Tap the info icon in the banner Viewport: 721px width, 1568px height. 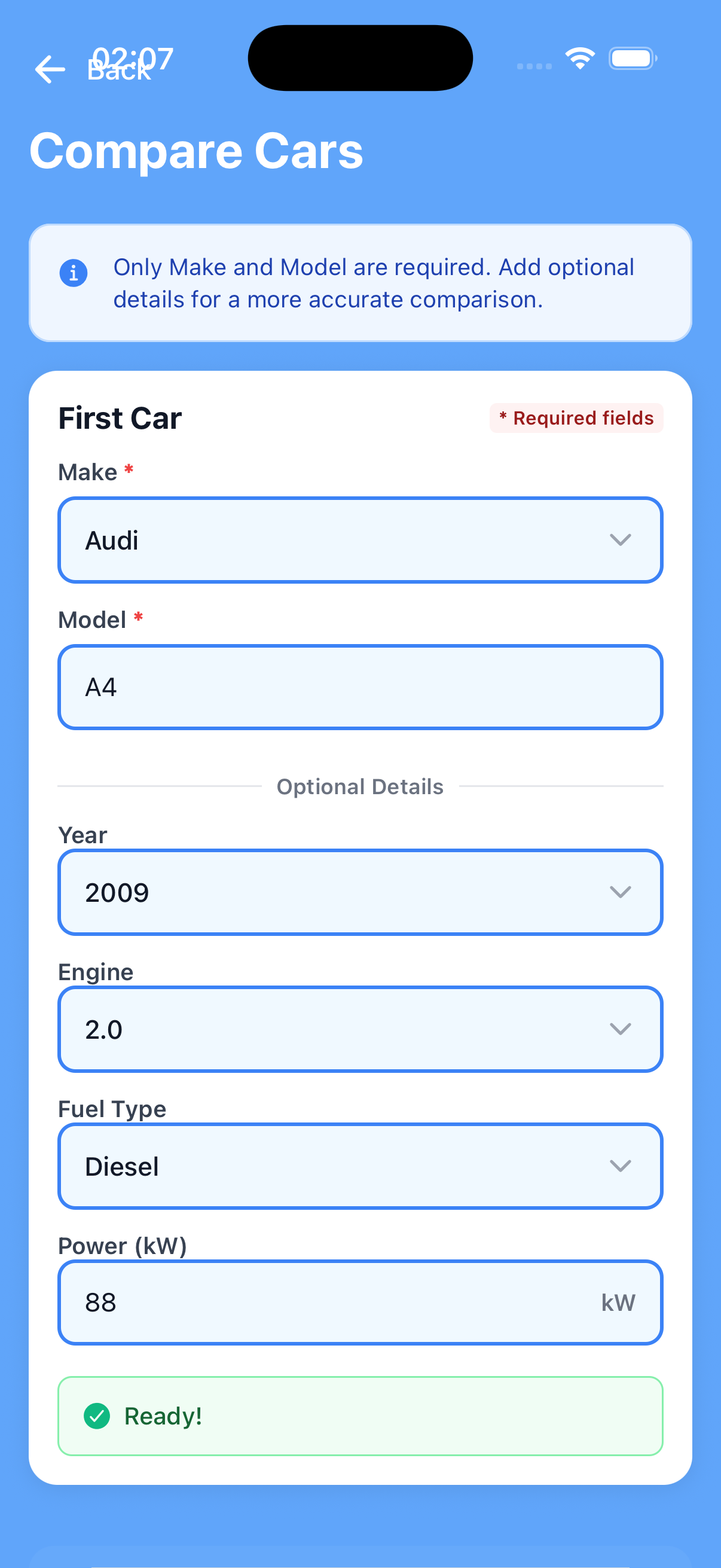click(x=74, y=273)
